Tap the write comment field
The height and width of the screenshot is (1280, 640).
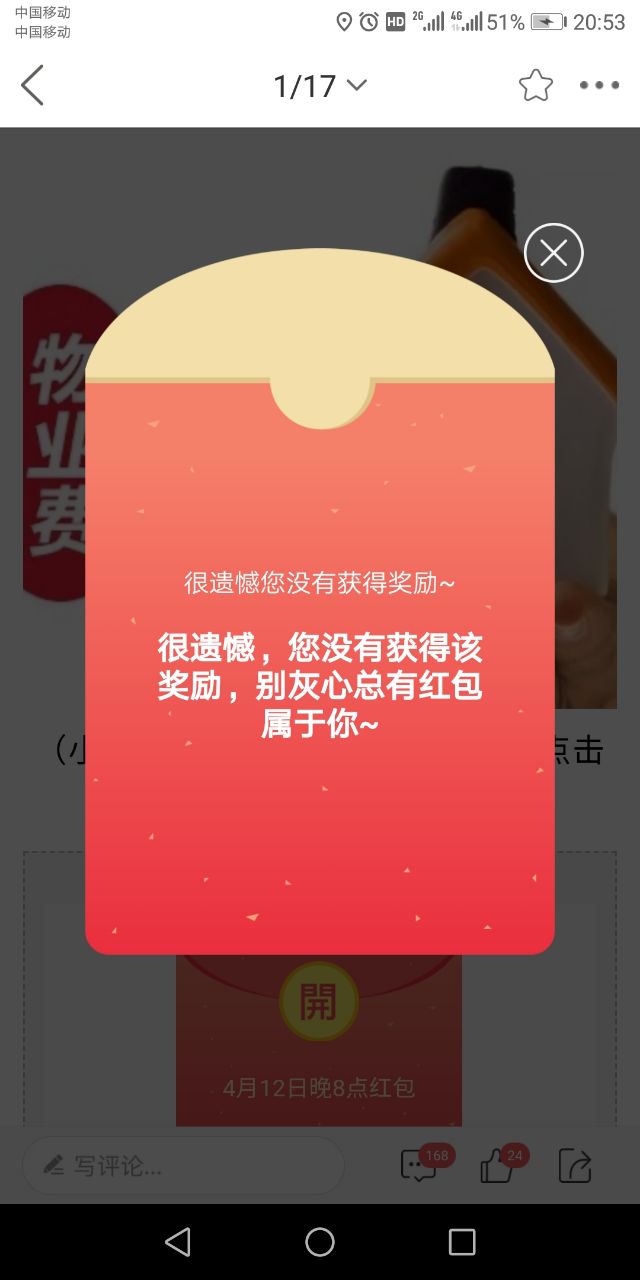(183, 1165)
